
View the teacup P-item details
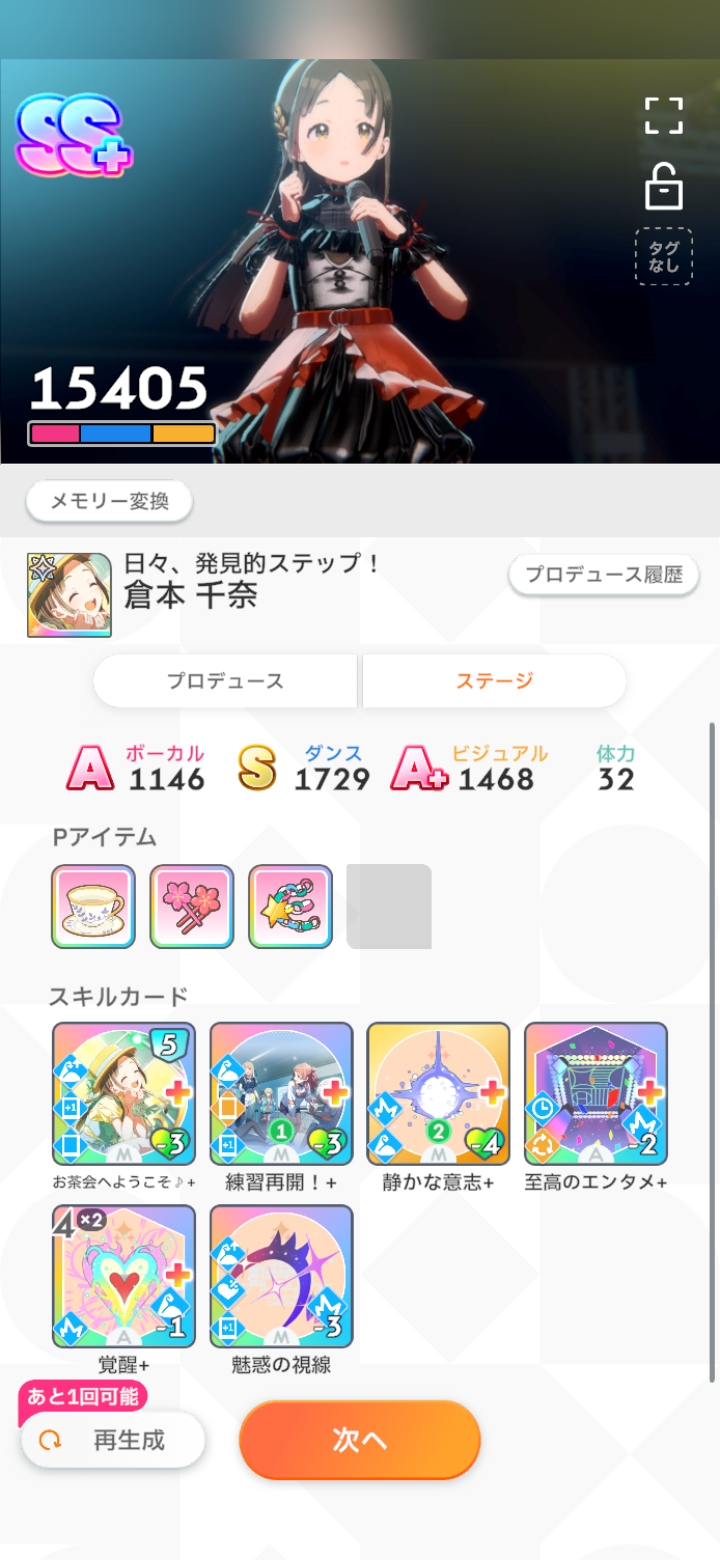click(x=93, y=906)
